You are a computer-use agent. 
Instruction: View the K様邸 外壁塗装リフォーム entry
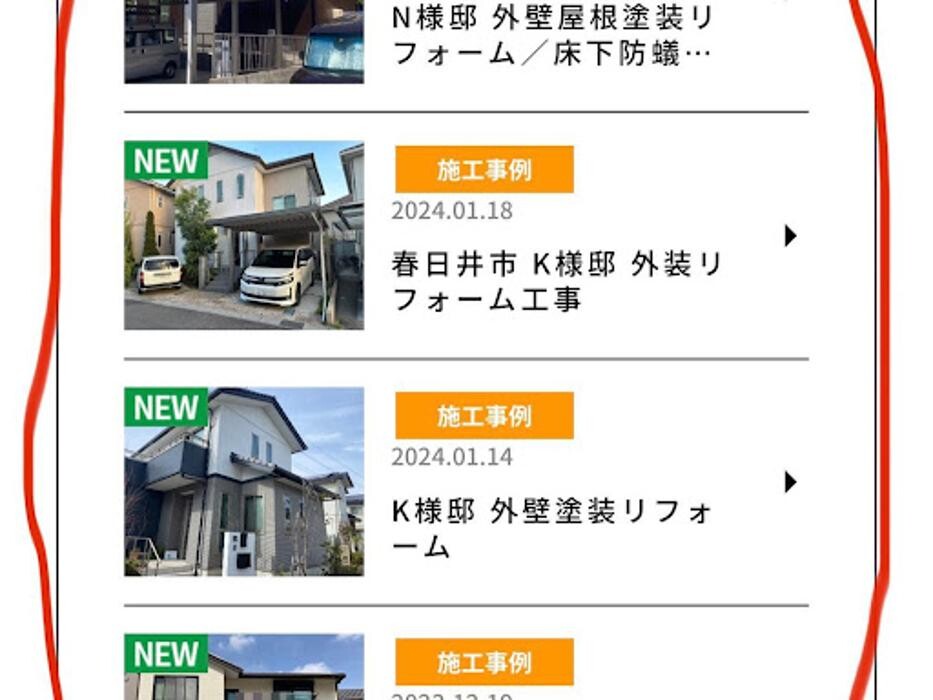(552, 528)
